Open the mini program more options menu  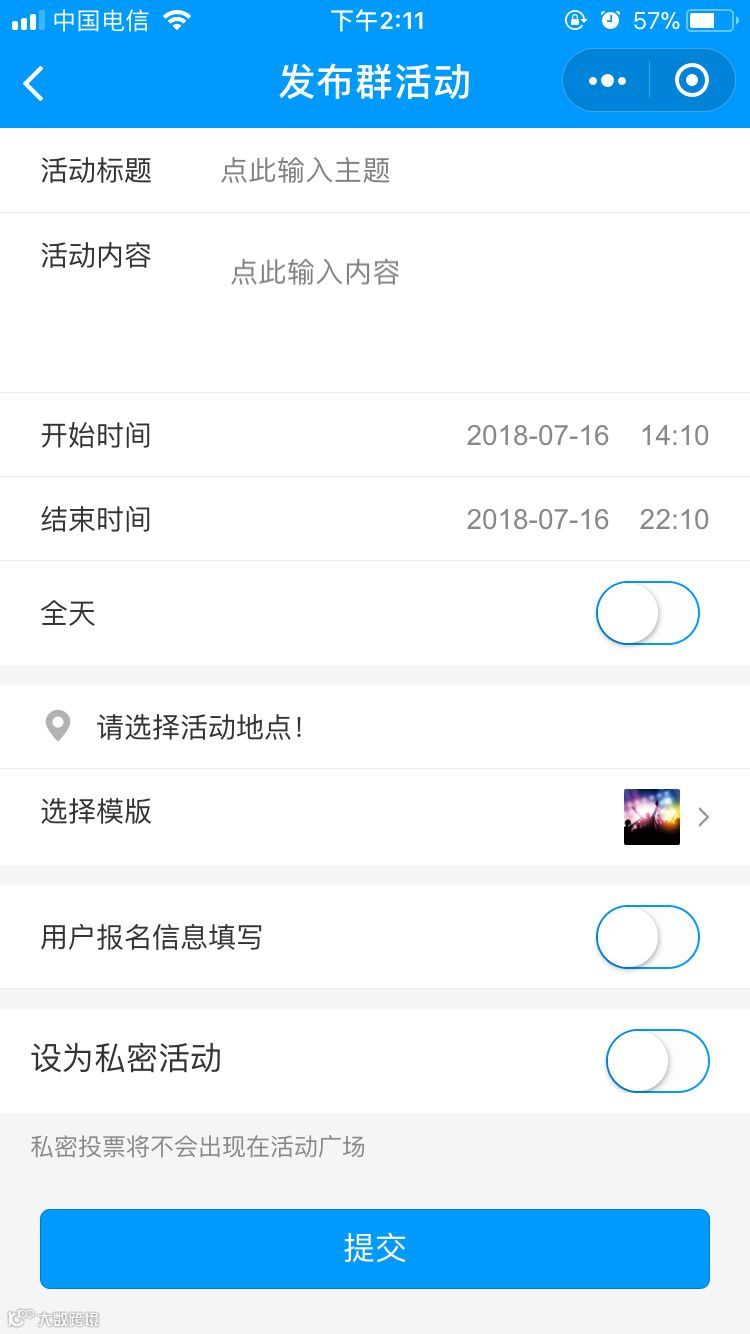(x=607, y=81)
